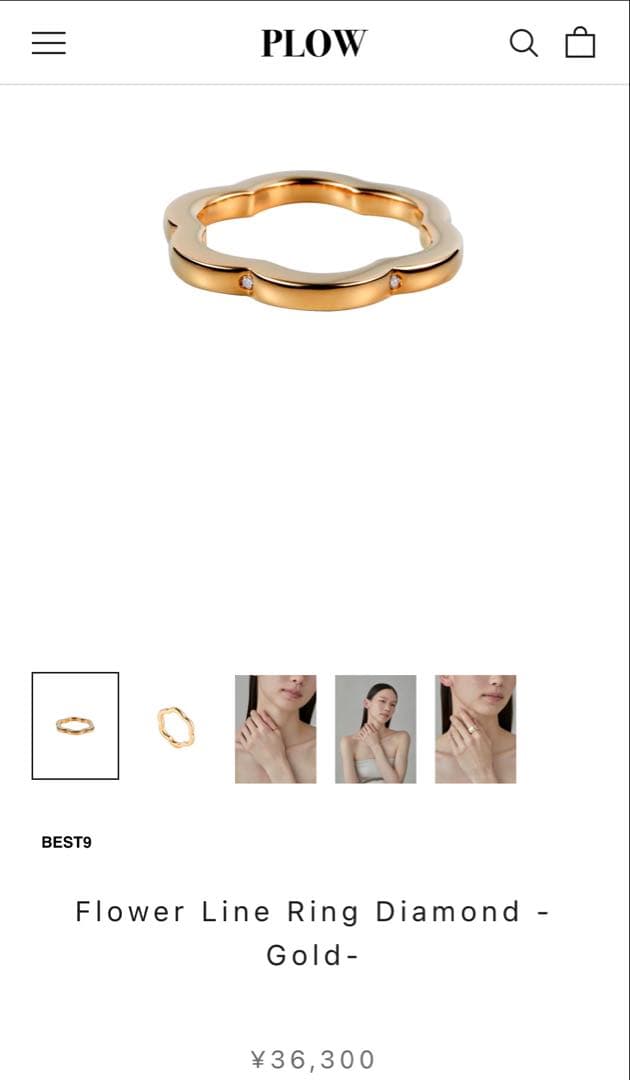
Task: Open the last thumbnail of model wearing ring
Action: pyautogui.click(x=475, y=728)
